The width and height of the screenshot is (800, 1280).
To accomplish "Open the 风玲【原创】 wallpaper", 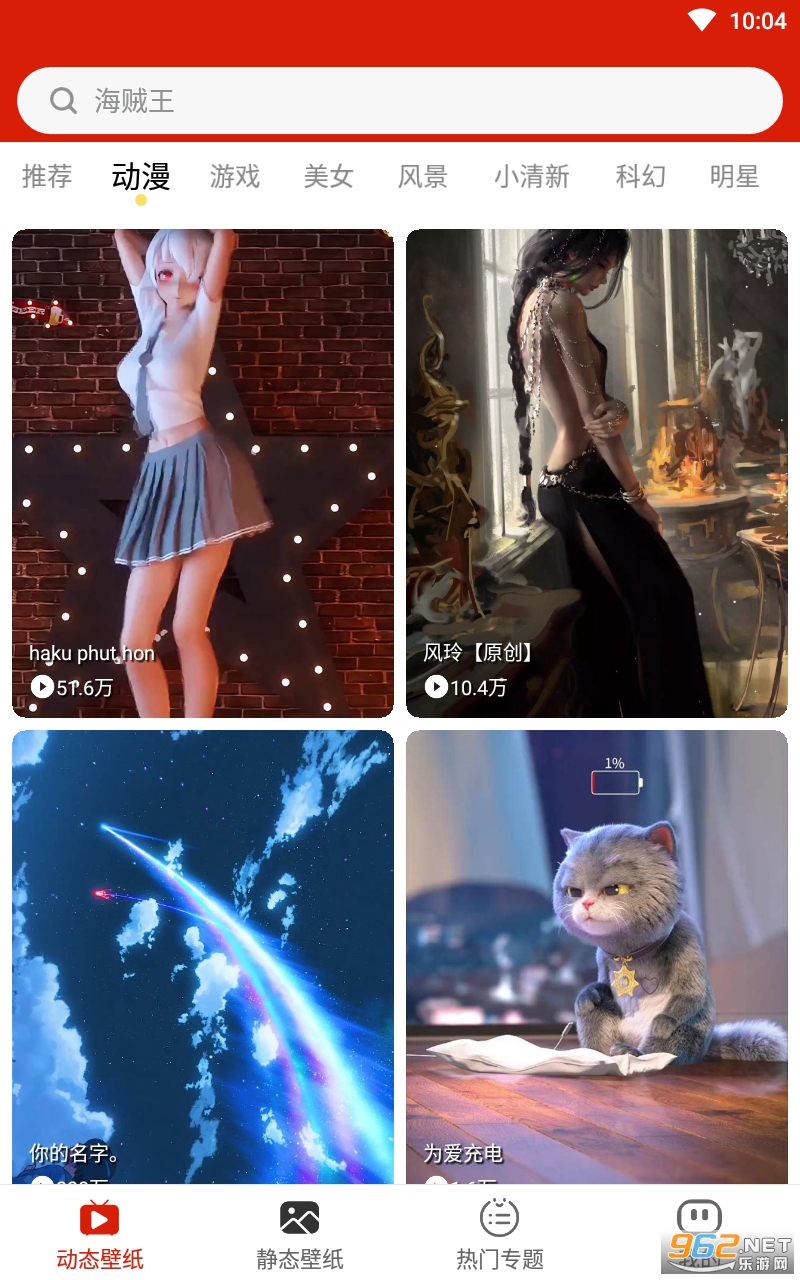I will pyautogui.click(x=597, y=472).
